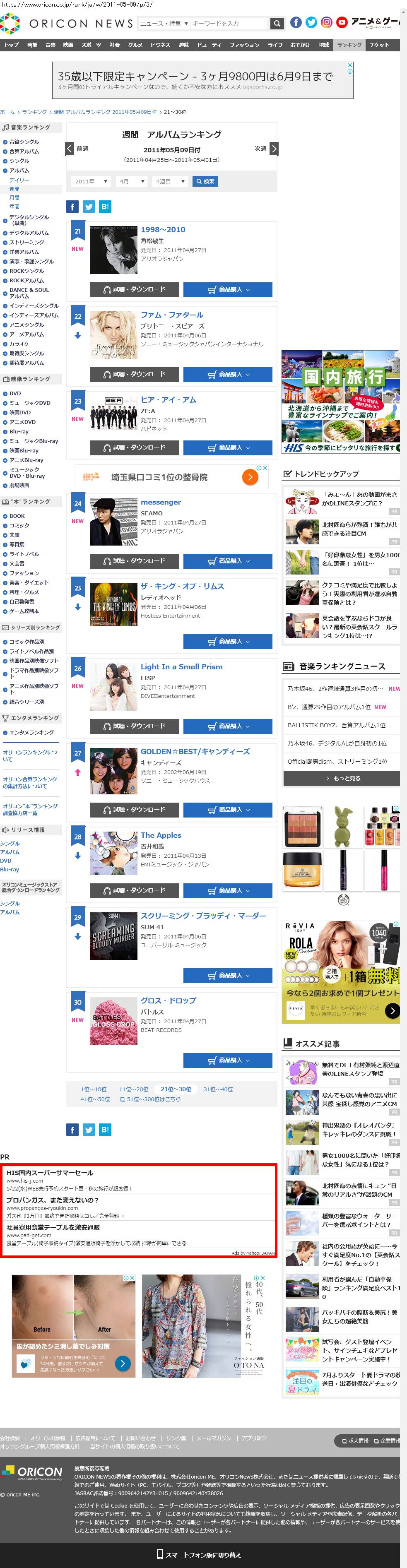Open the messenger album link by SEAMO

161,502
